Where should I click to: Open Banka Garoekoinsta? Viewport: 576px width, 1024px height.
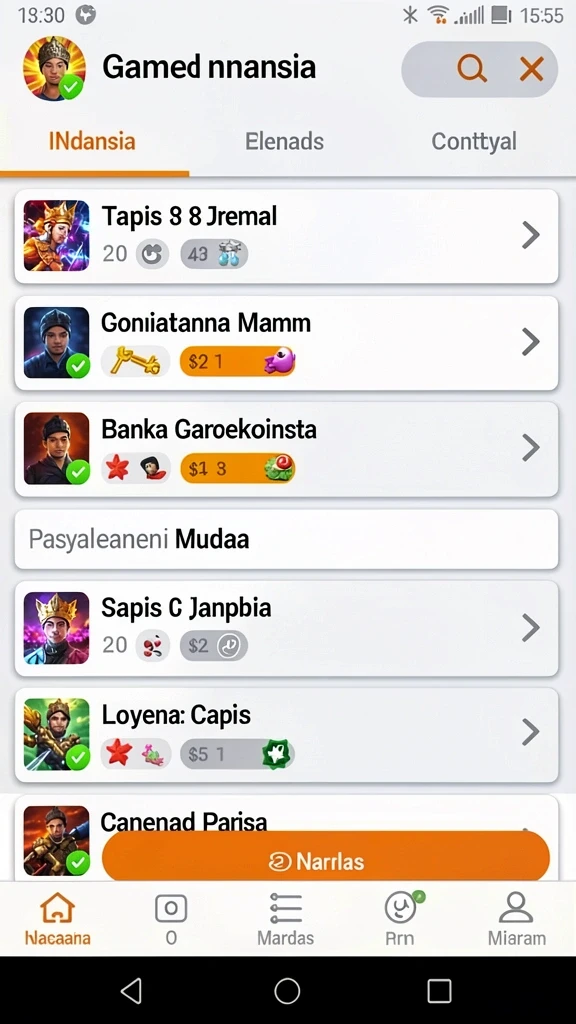tap(287, 449)
